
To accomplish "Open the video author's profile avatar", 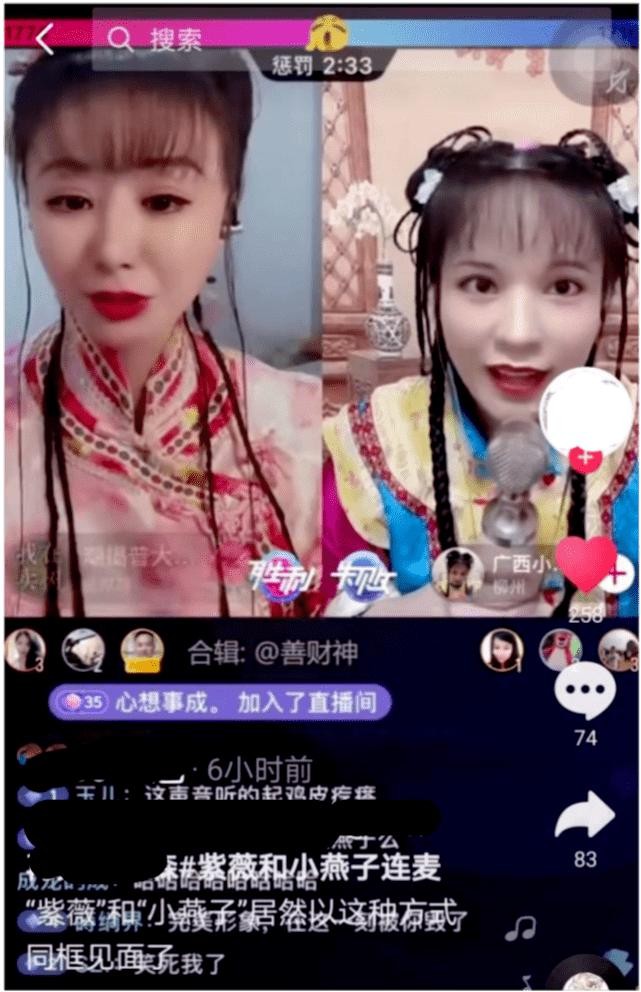I will pyautogui.click(x=585, y=413).
